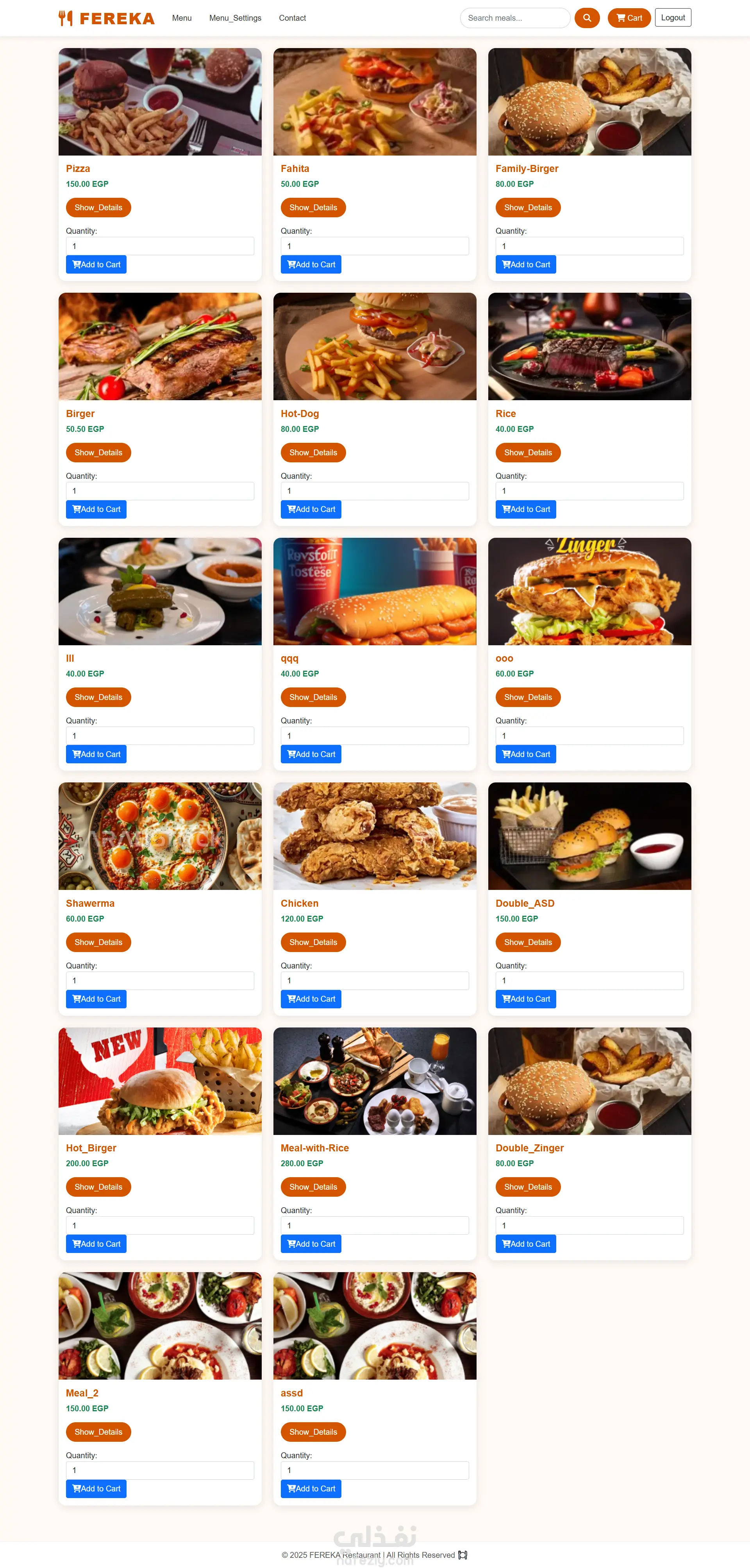Image resolution: width=750 pixels, height=1568 pixels.
Task: Show details for Meal_2
Action: point(98,1432)
